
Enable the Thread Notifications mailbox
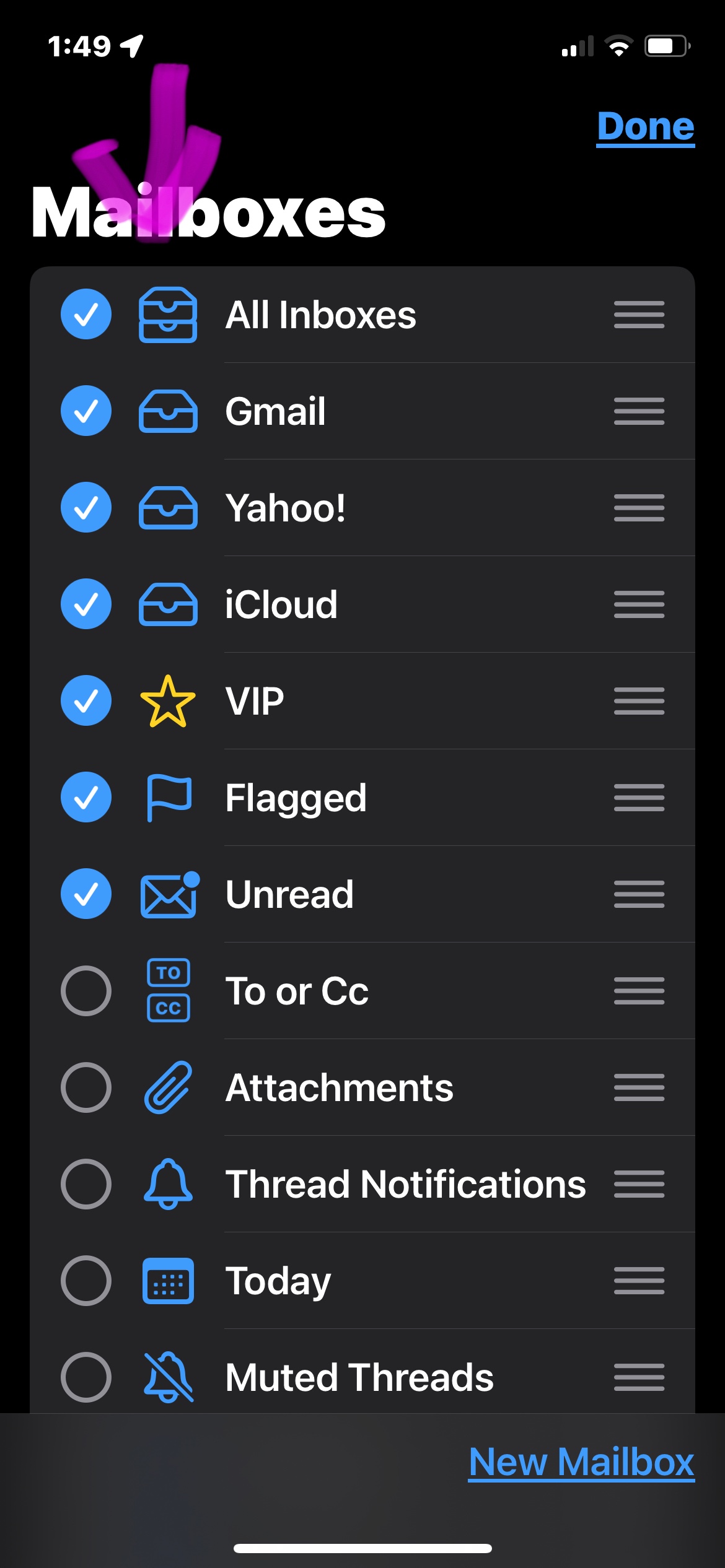pyautogui.click(x=86, y=1183)
